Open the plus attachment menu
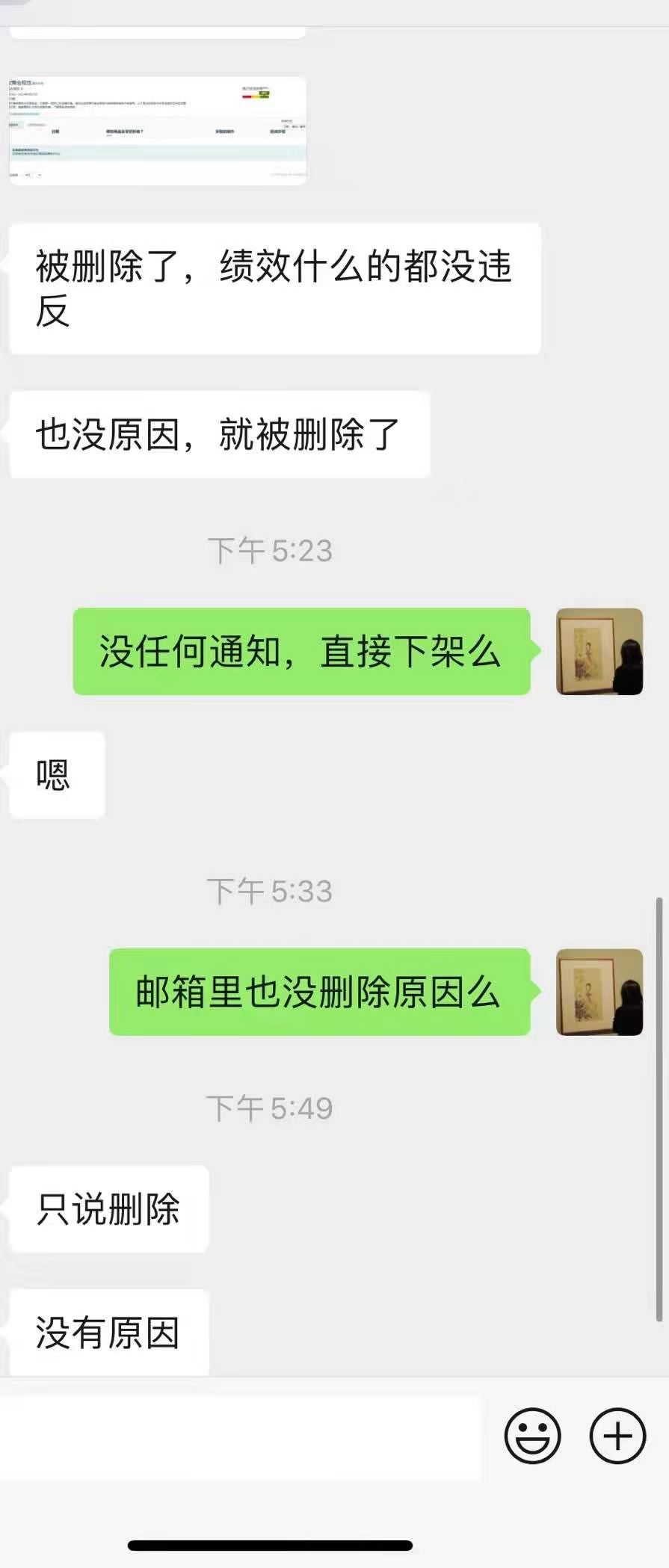The width and height of the screenshot is (669, 1568). tap(617, 1436)
